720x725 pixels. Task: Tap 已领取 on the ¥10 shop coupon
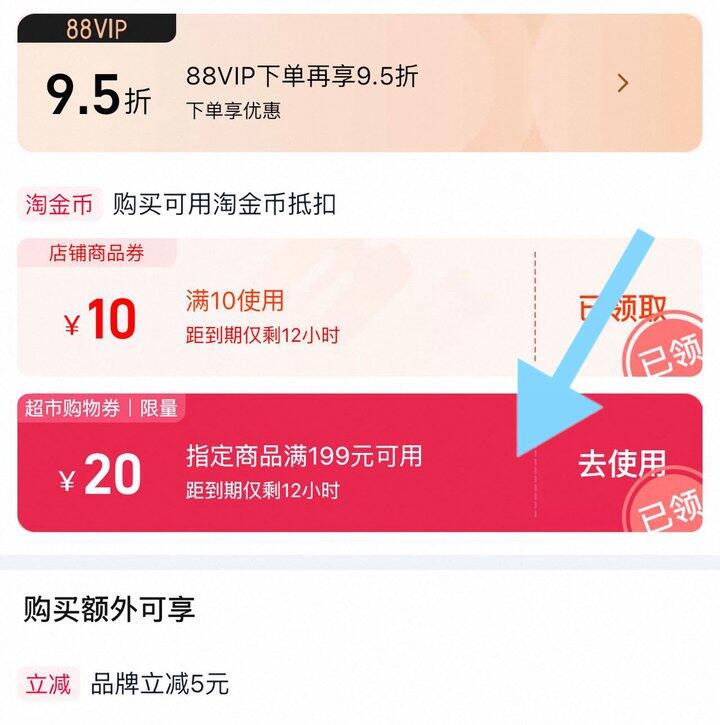tap(622, 308)
